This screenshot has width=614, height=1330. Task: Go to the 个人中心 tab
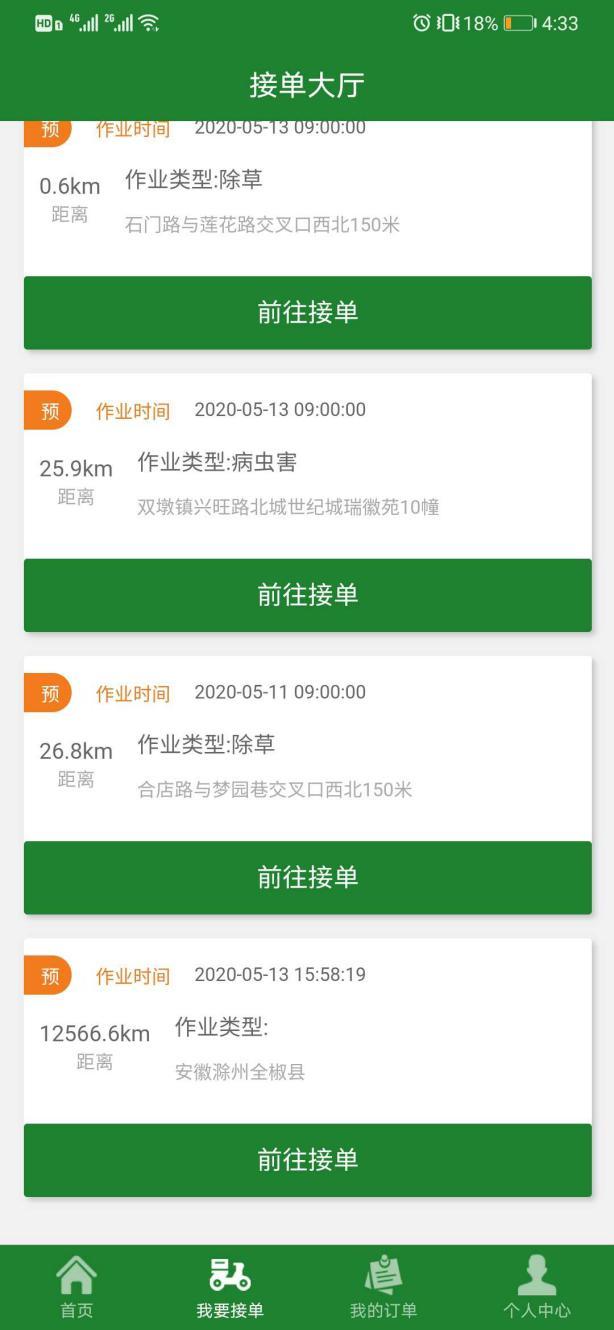537,1288
